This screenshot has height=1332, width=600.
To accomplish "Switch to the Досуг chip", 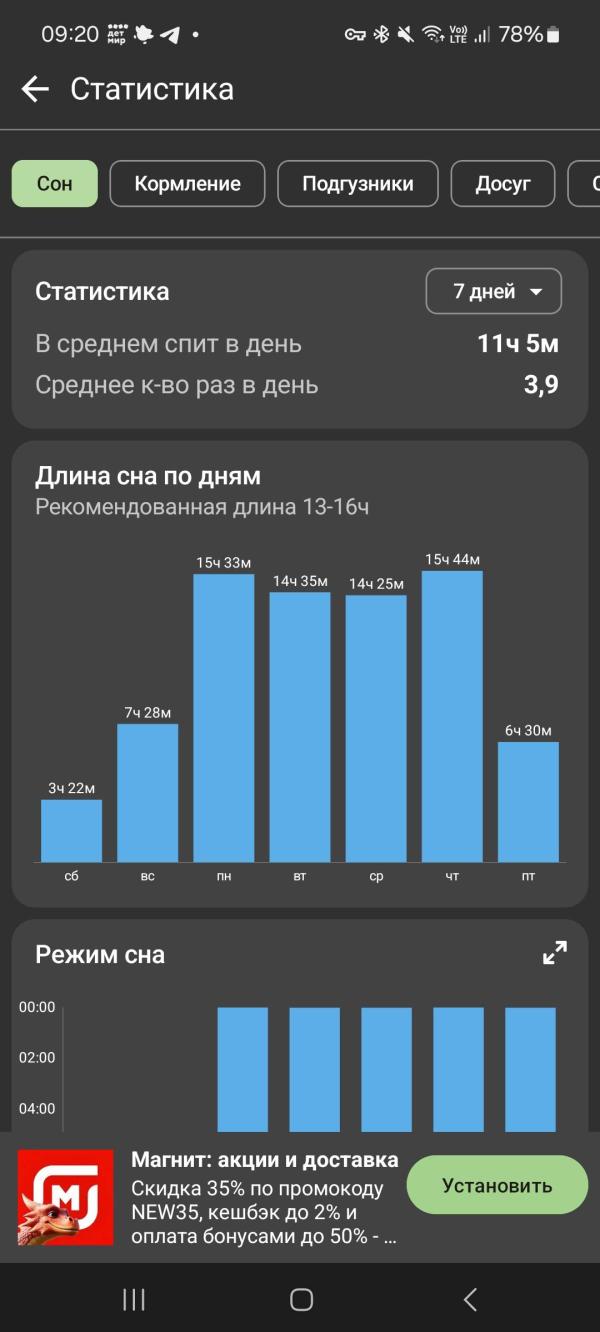I will [x=503, y=184].
